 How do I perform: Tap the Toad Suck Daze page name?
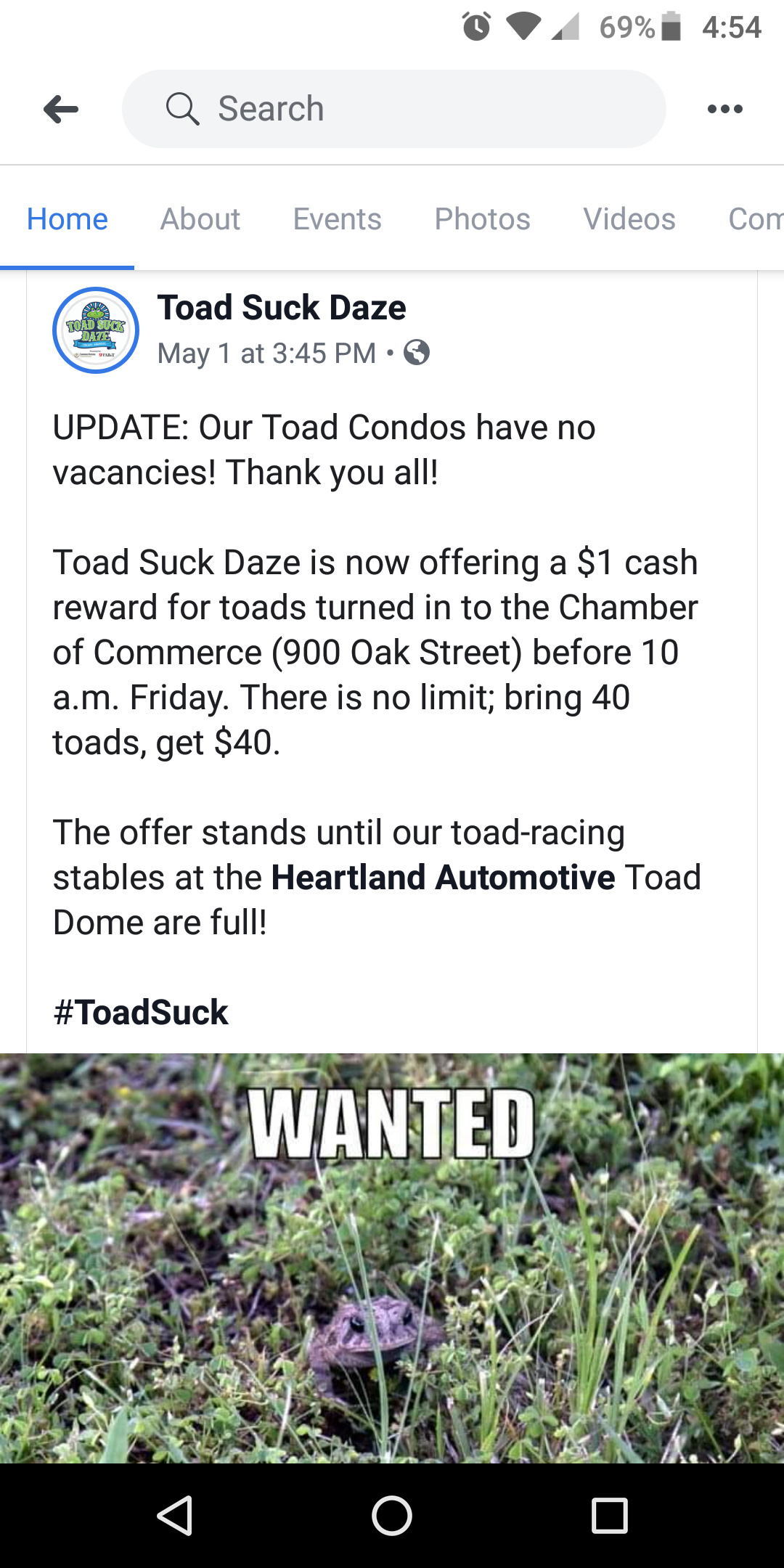[x=282, y=307]
